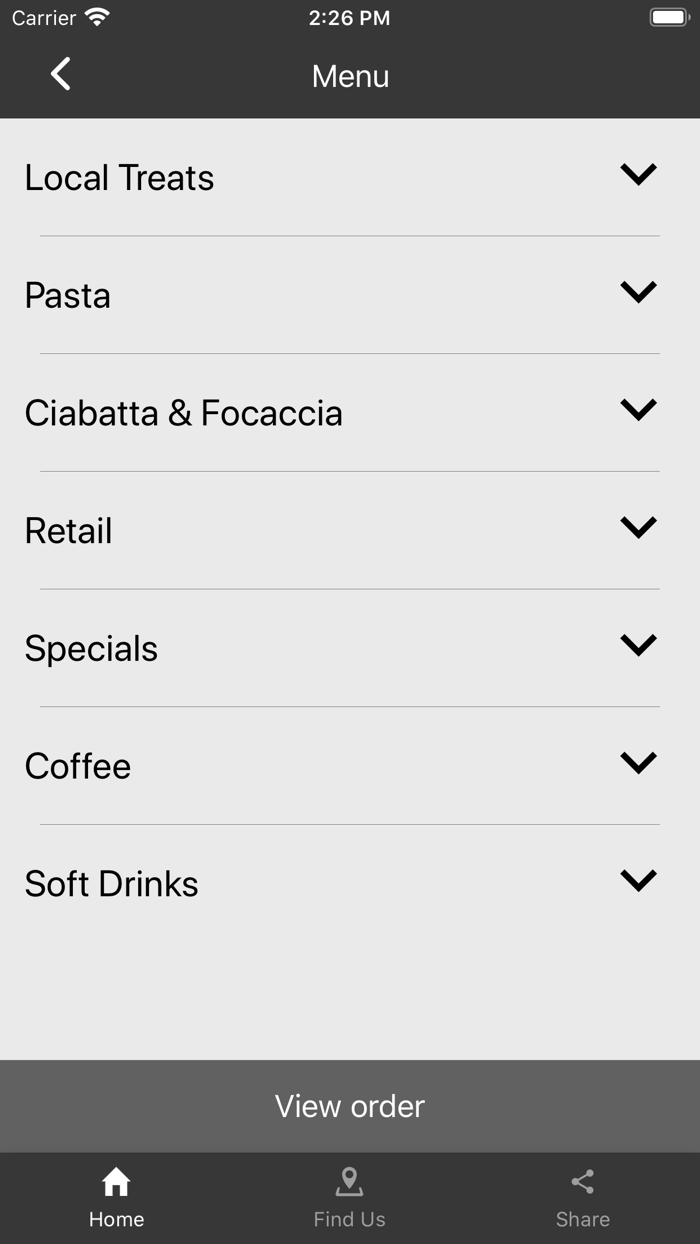Expand the Coffee section
The width and height of the screenshot is (700, 1244).
pyautogui.click(x=638, y=763)
